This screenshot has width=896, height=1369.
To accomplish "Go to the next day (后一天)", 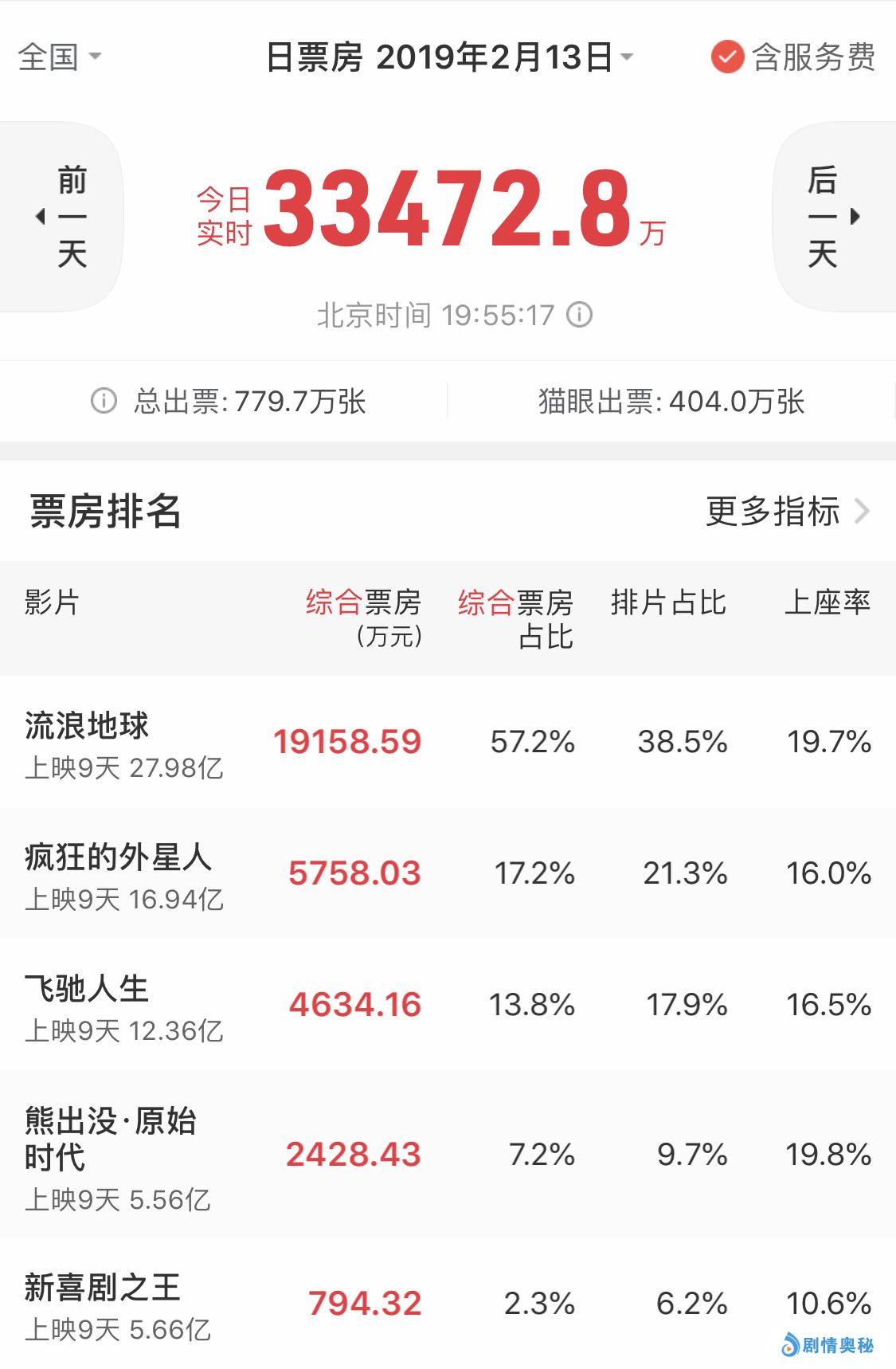I will pos(831,216).
